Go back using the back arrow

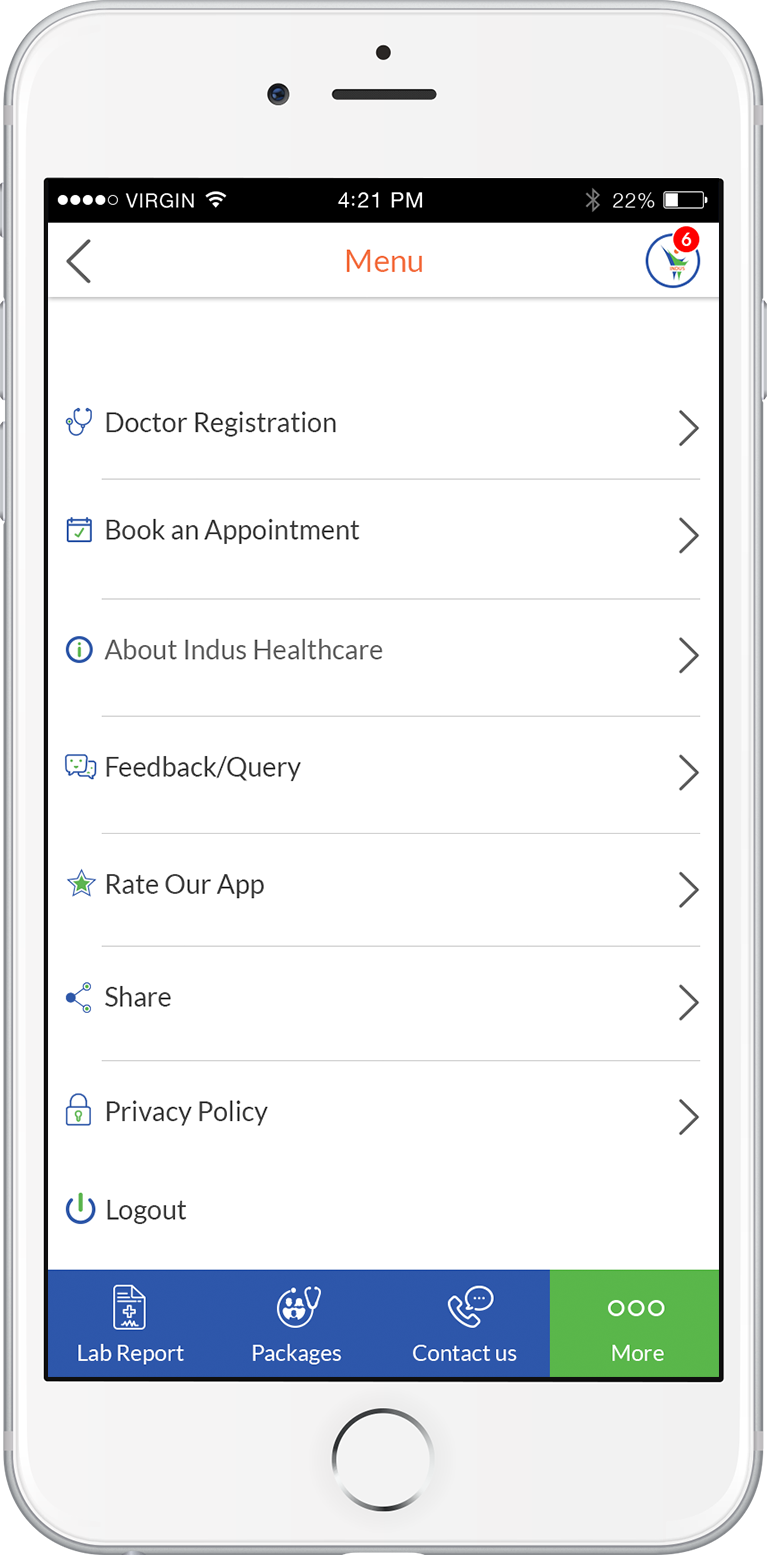point(79,262)
